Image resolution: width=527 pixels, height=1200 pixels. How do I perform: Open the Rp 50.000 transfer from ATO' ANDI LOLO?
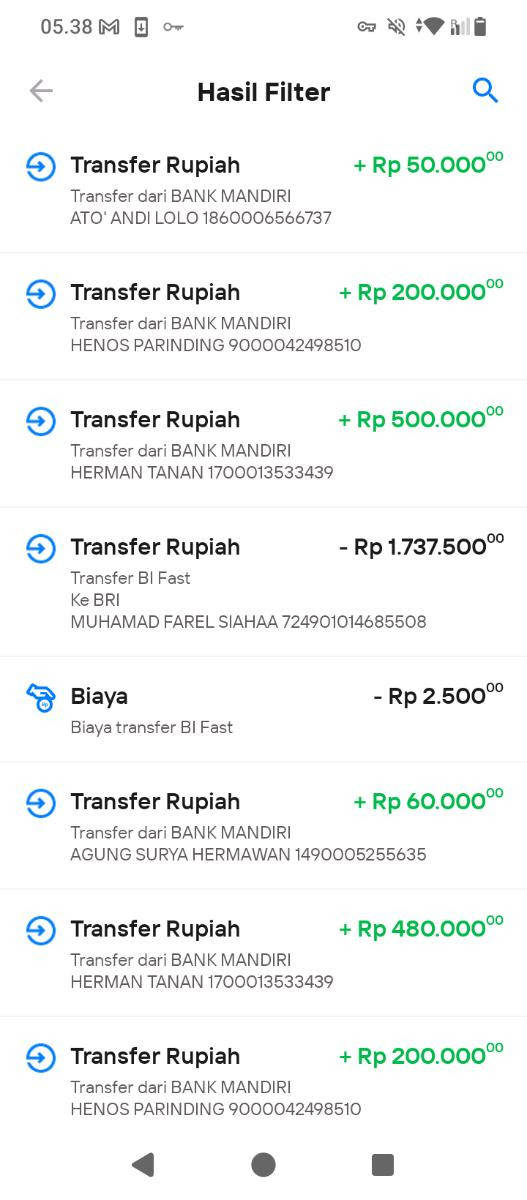(x=263, y=189)
